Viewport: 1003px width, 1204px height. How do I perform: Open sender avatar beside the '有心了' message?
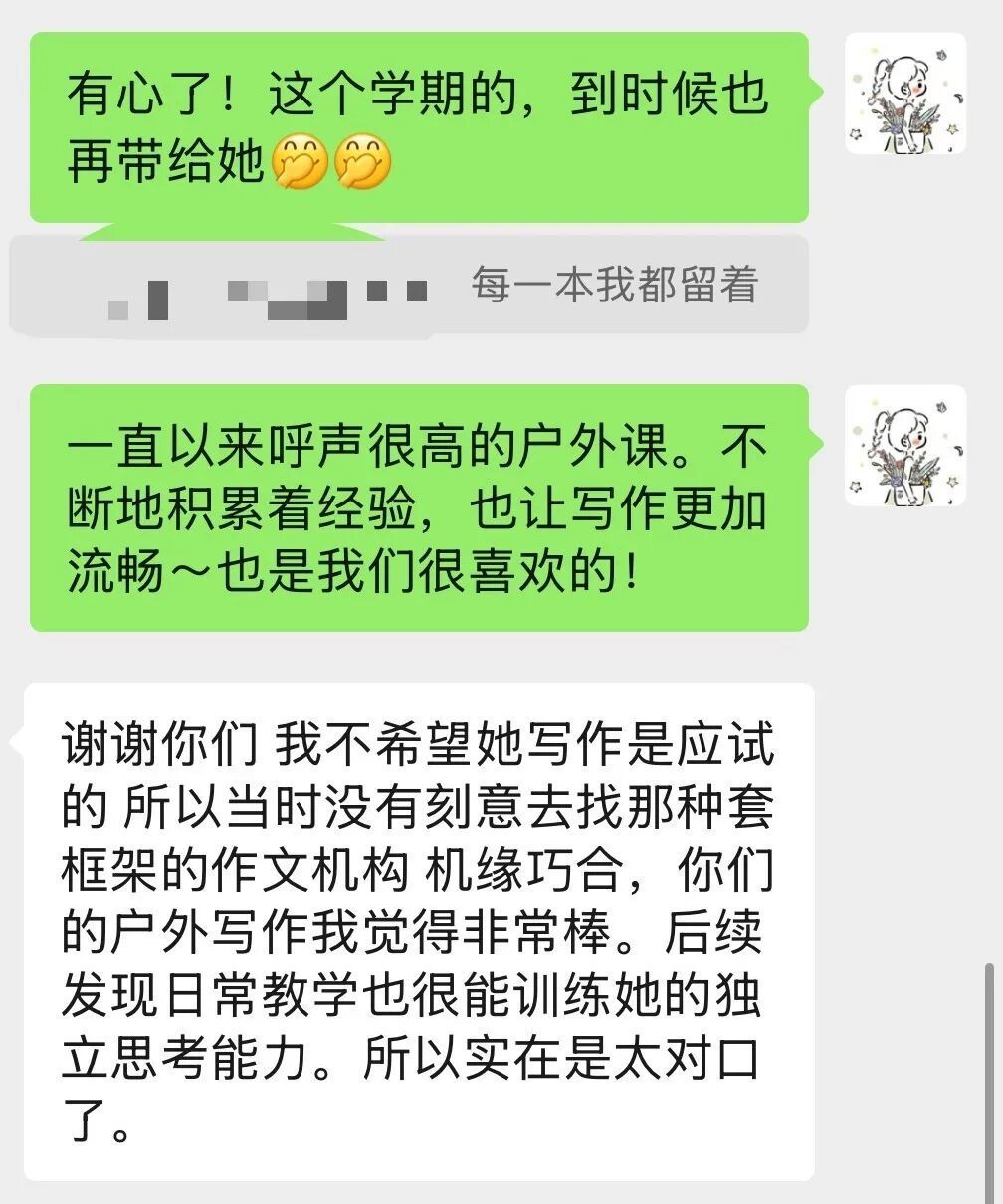904,94
